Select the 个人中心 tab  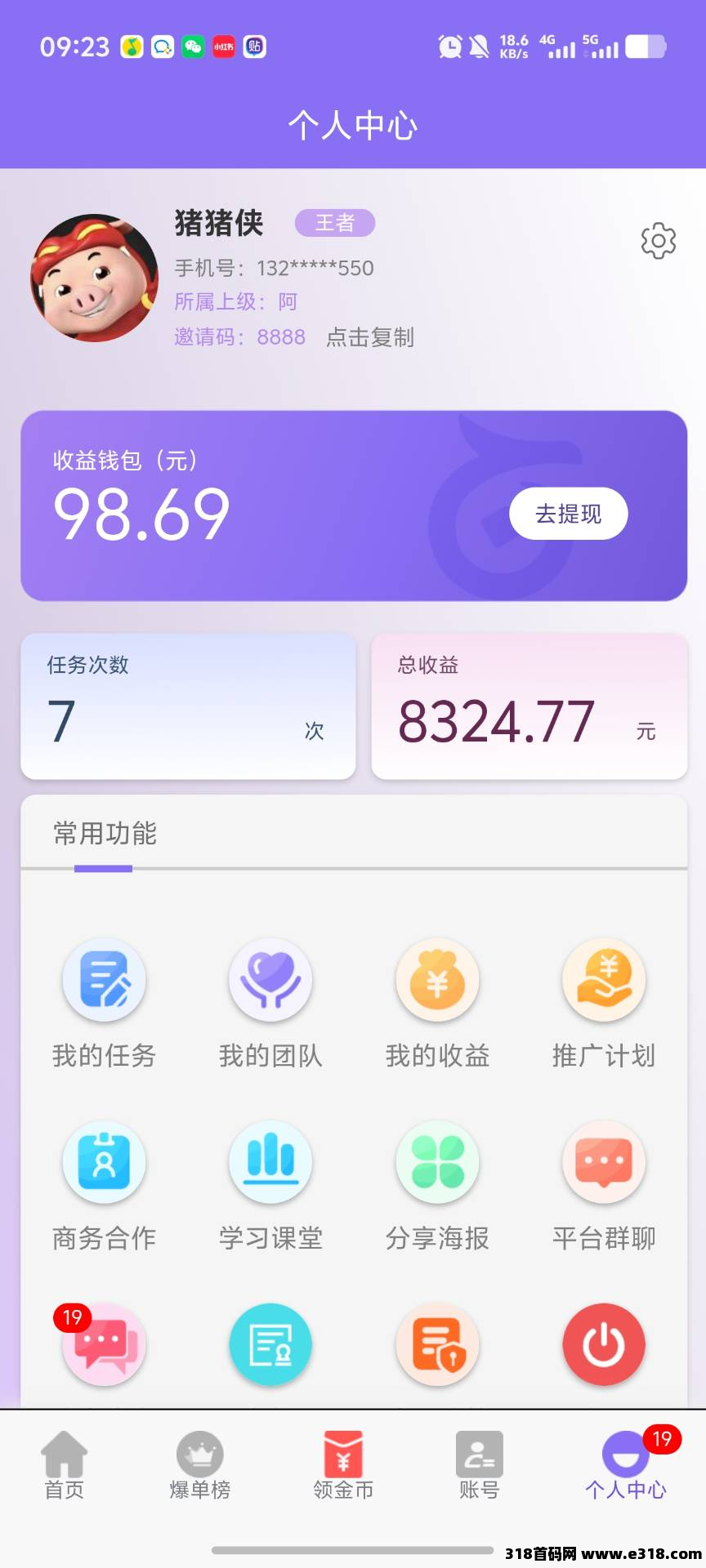point(626,1465)
